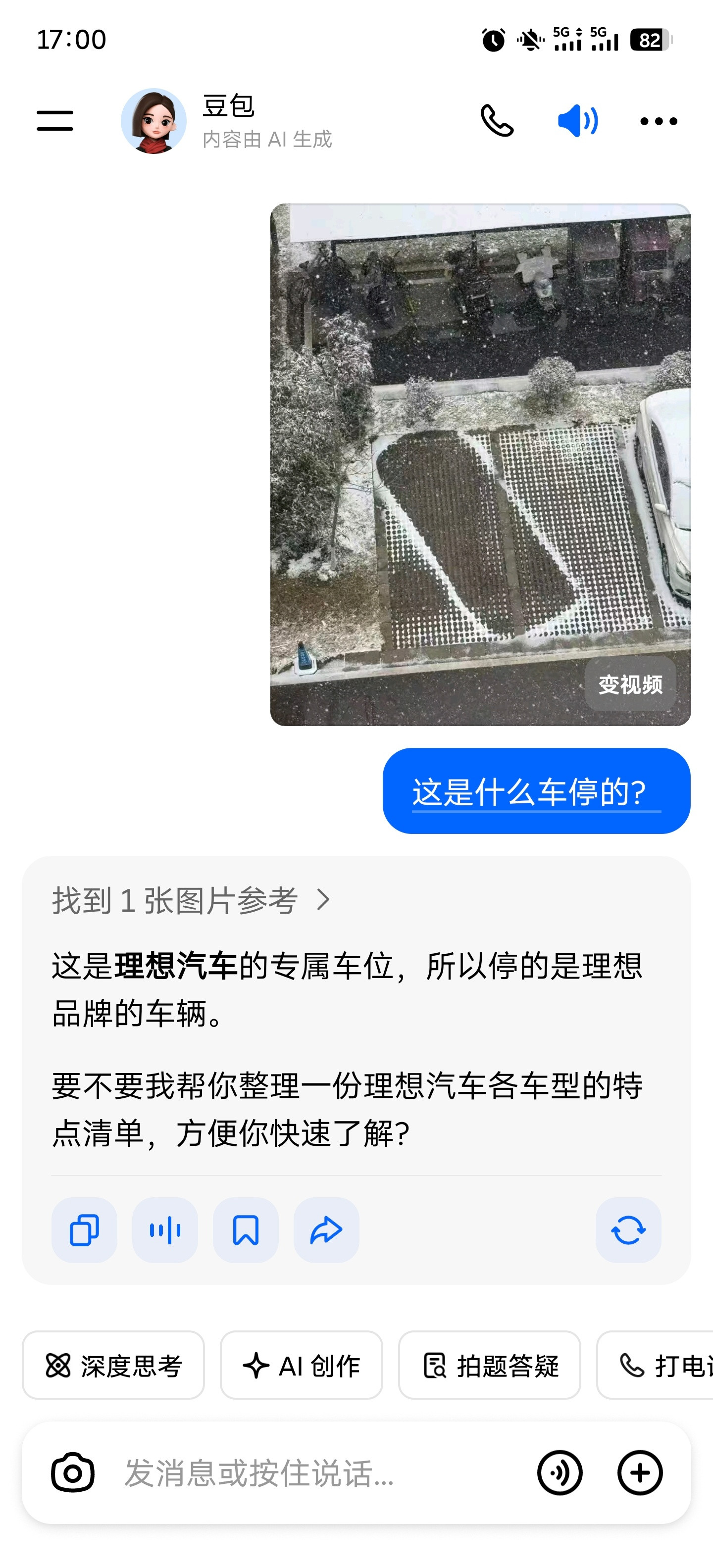Share the AI response
Screen dimensions: 713x1568
325,1229
